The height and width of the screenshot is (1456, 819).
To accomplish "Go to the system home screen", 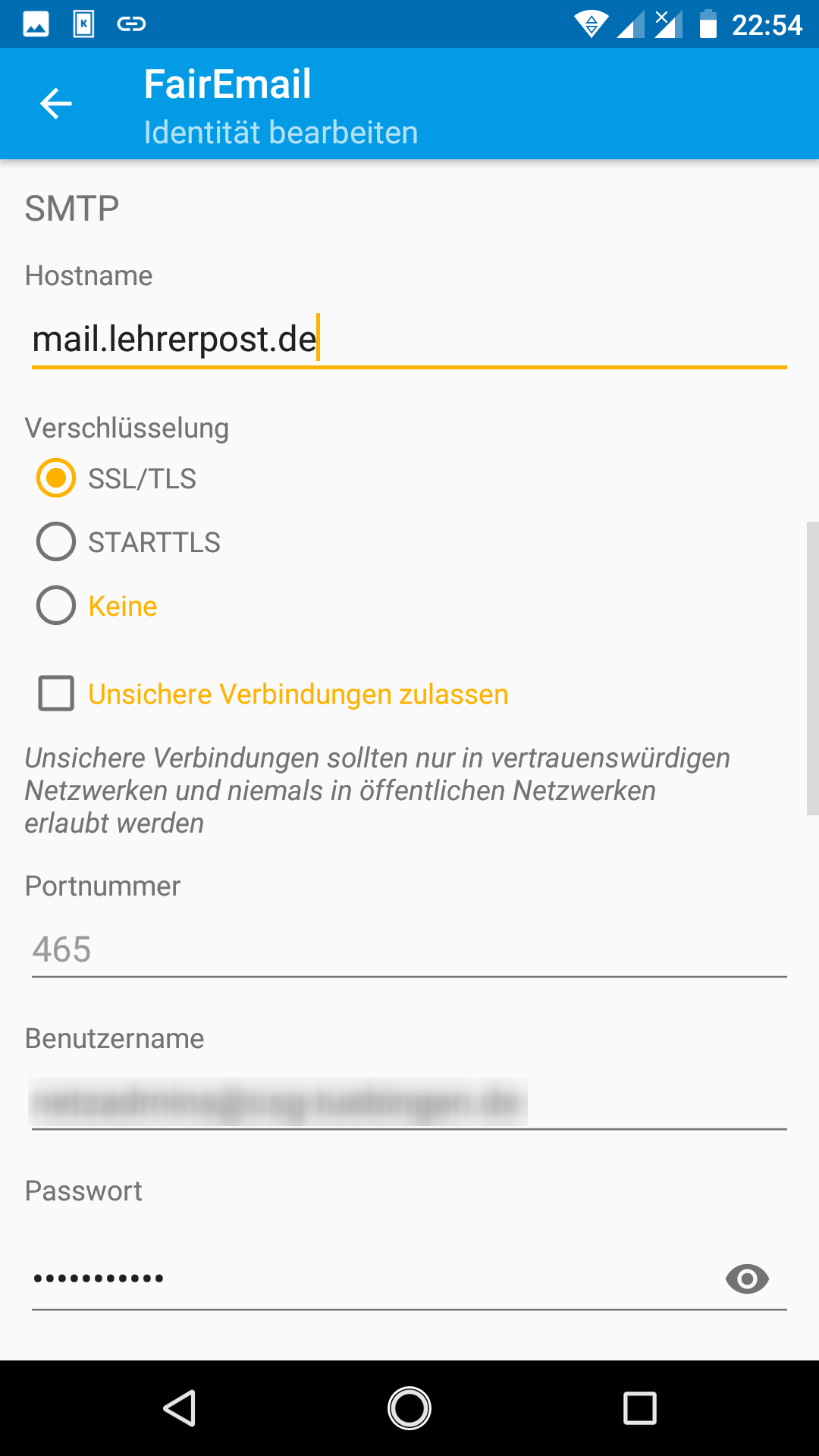I will pos(409,1408).
